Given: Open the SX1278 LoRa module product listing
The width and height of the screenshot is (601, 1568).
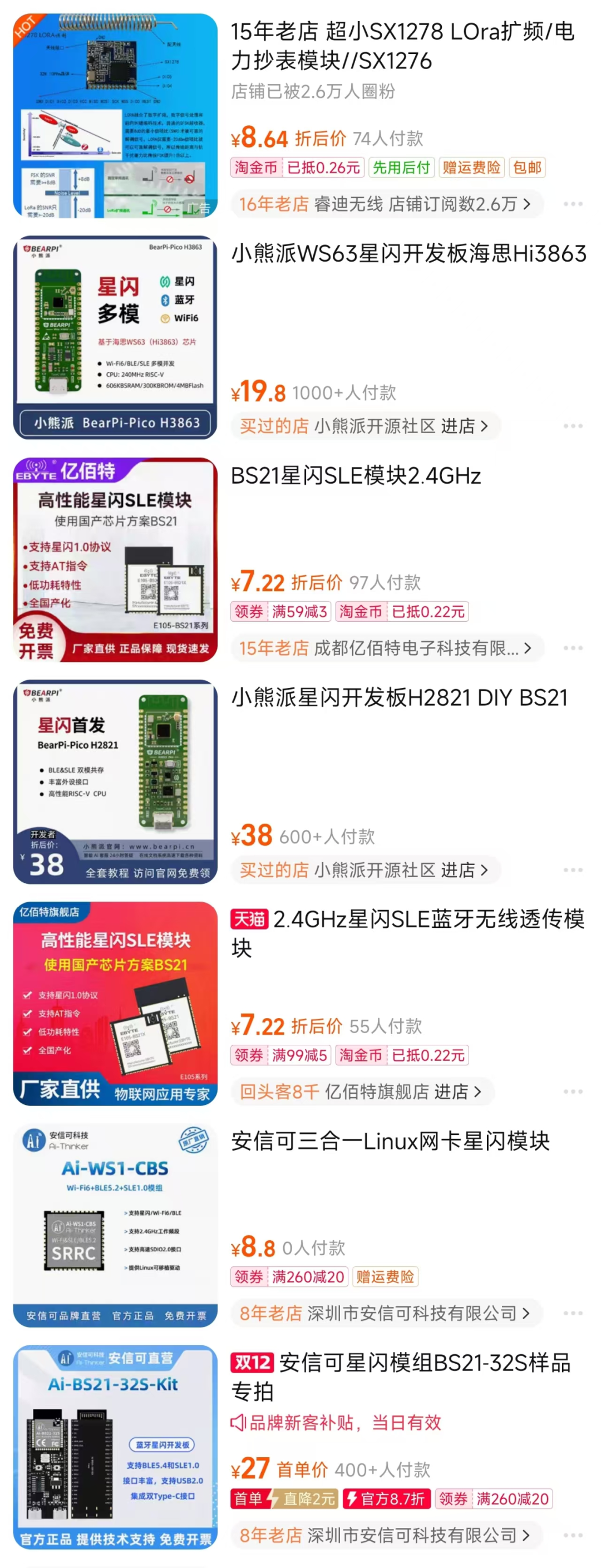Looking at the screenshot, I should (x=401, y=46).
